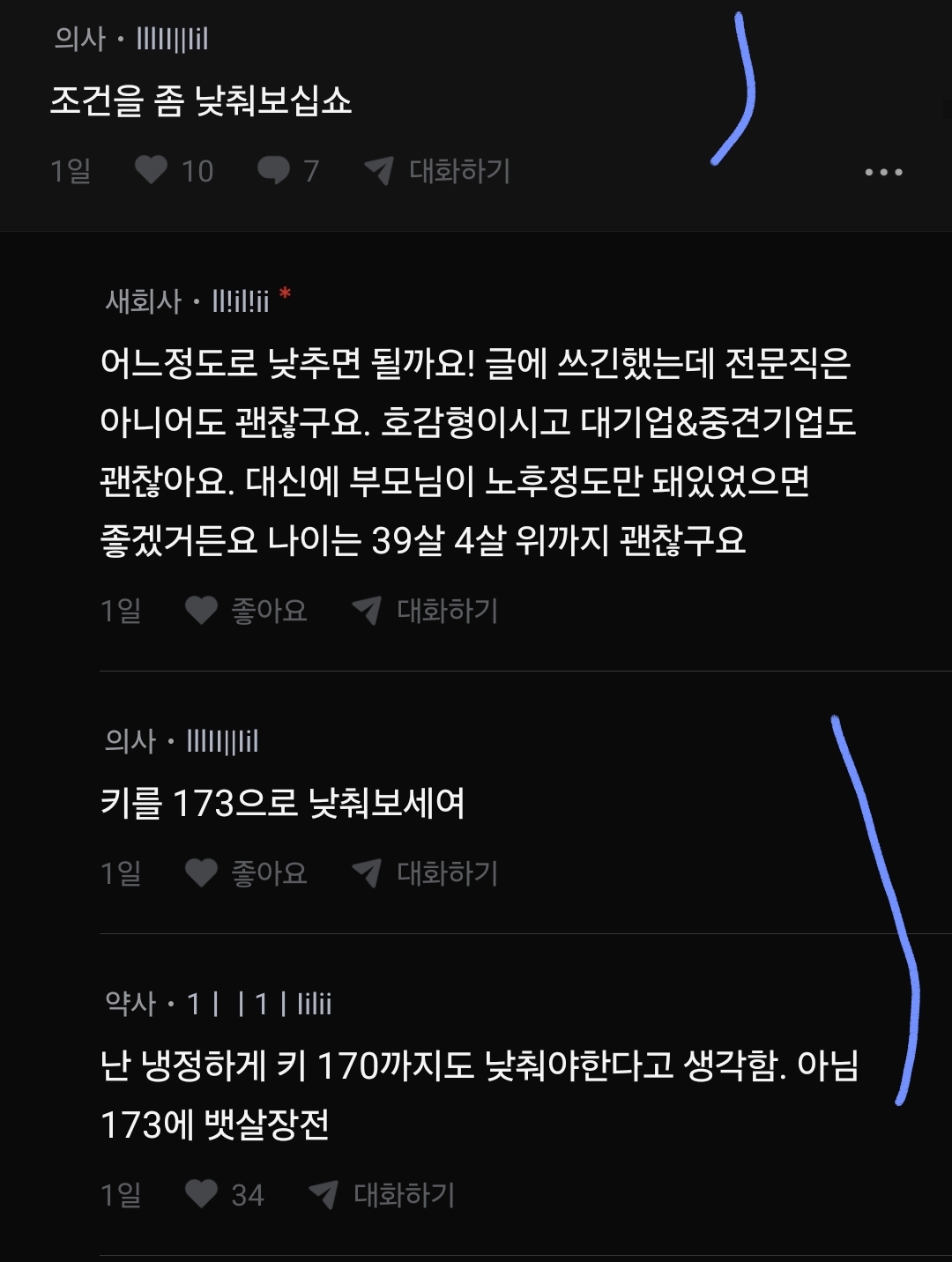Like the 새회사 reply about 39살
This screenshot has width=952, height=1262.
(202, 610)
